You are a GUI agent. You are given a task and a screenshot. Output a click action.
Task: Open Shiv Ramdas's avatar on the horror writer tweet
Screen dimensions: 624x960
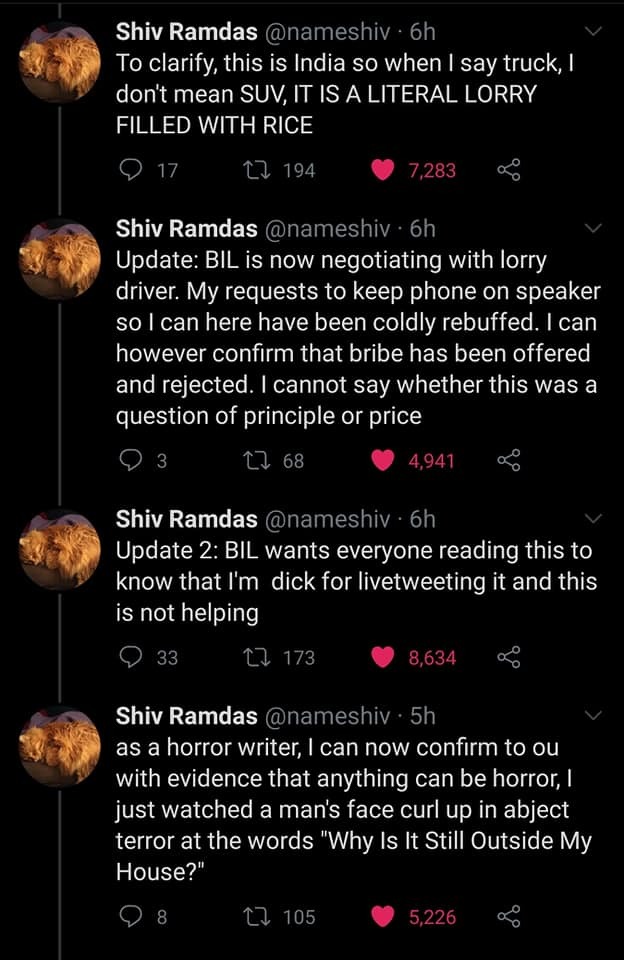click(x=60, y=746)
